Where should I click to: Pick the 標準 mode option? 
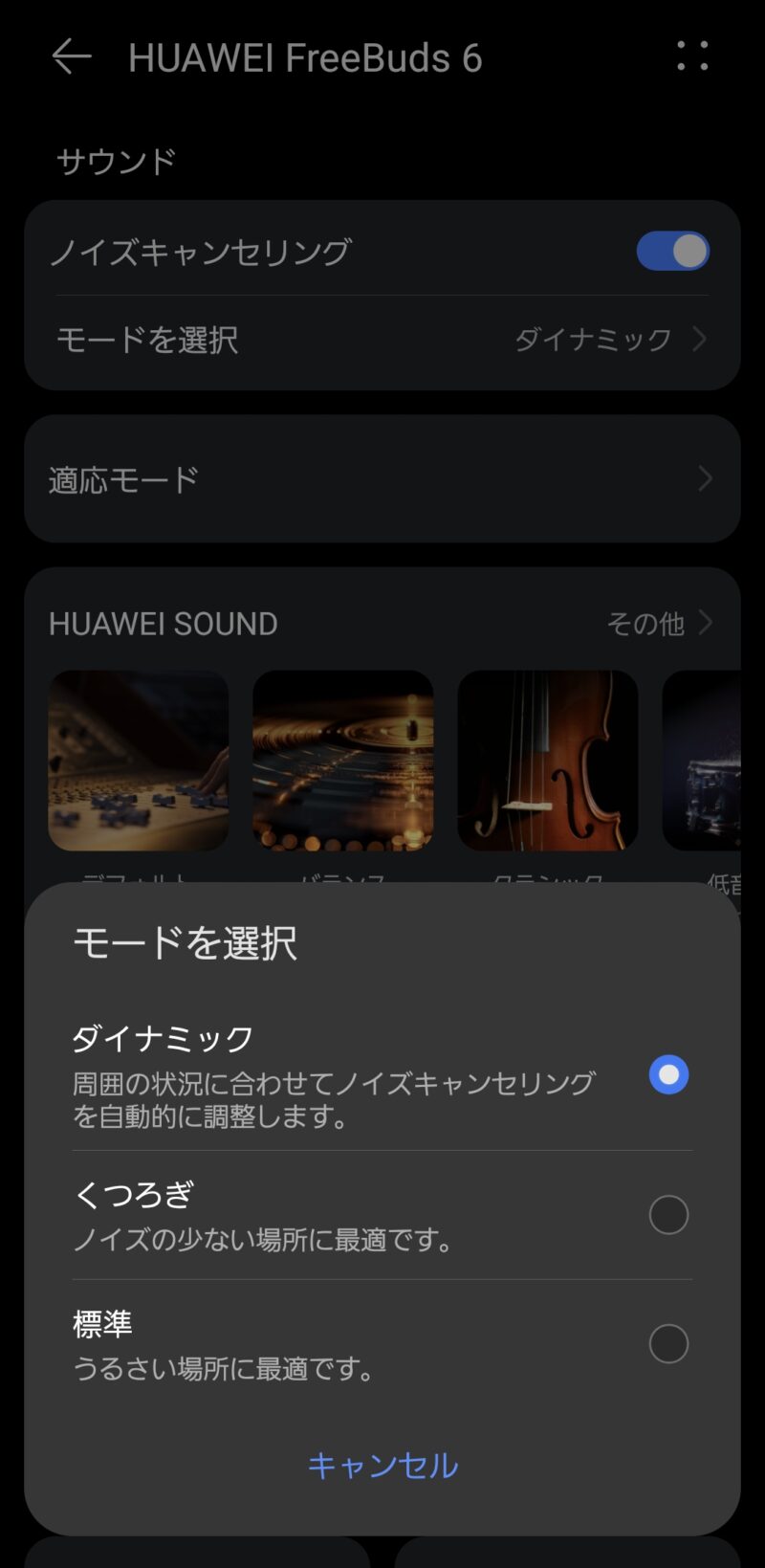[667, 1343]
